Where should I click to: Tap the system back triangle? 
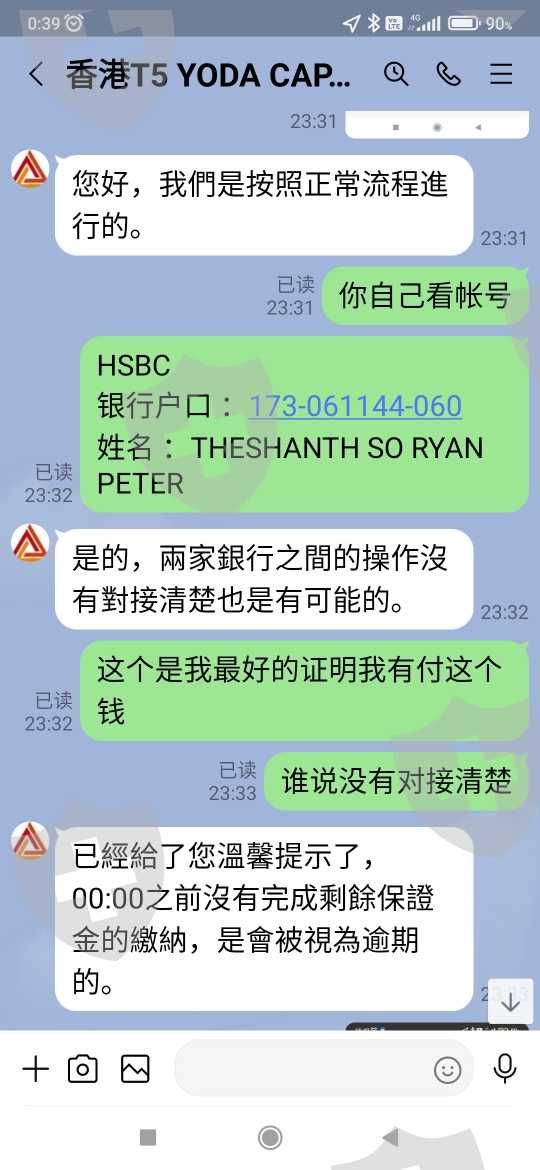coord(390,1138)
